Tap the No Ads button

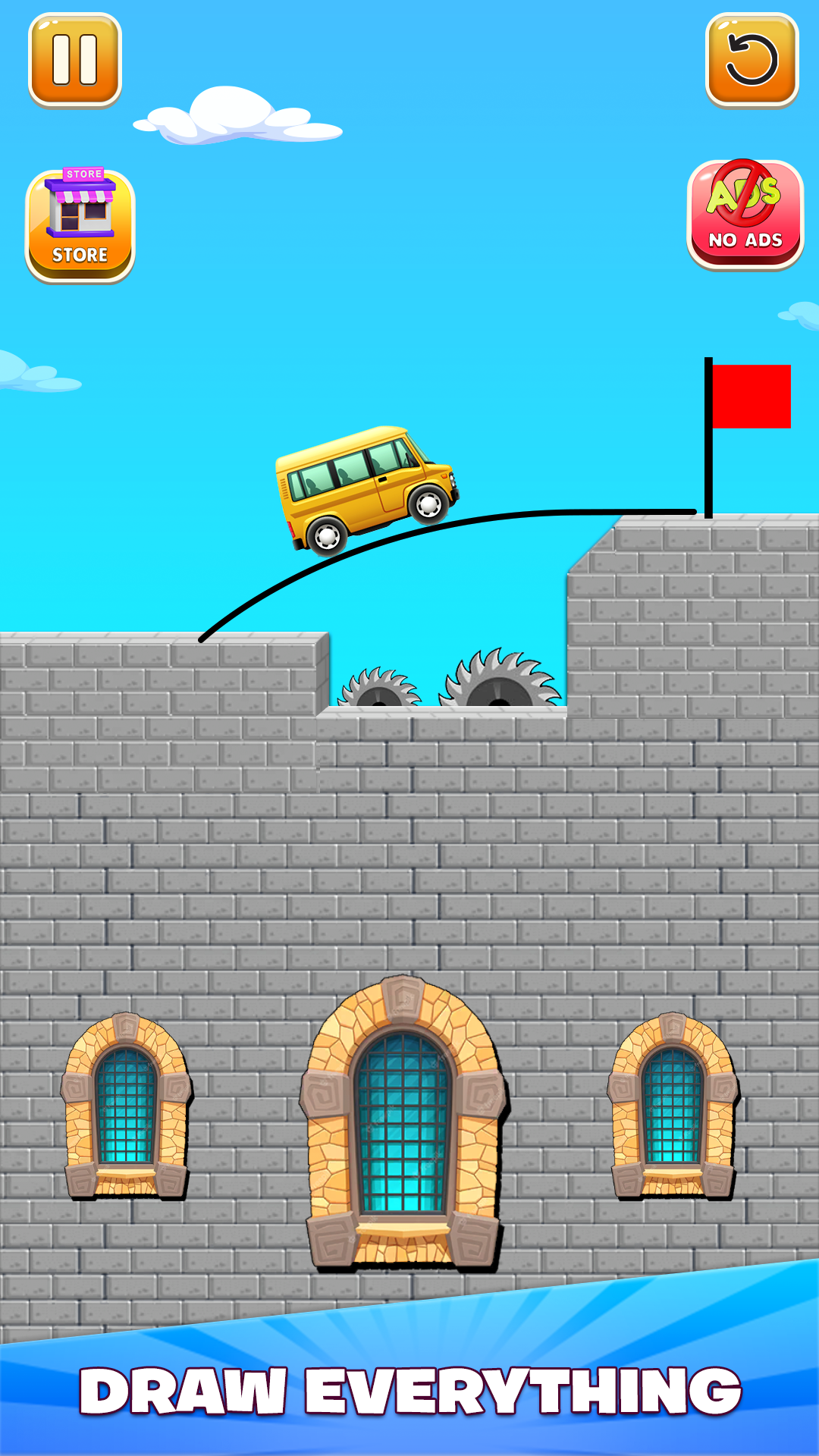click(x=745, y=215)
